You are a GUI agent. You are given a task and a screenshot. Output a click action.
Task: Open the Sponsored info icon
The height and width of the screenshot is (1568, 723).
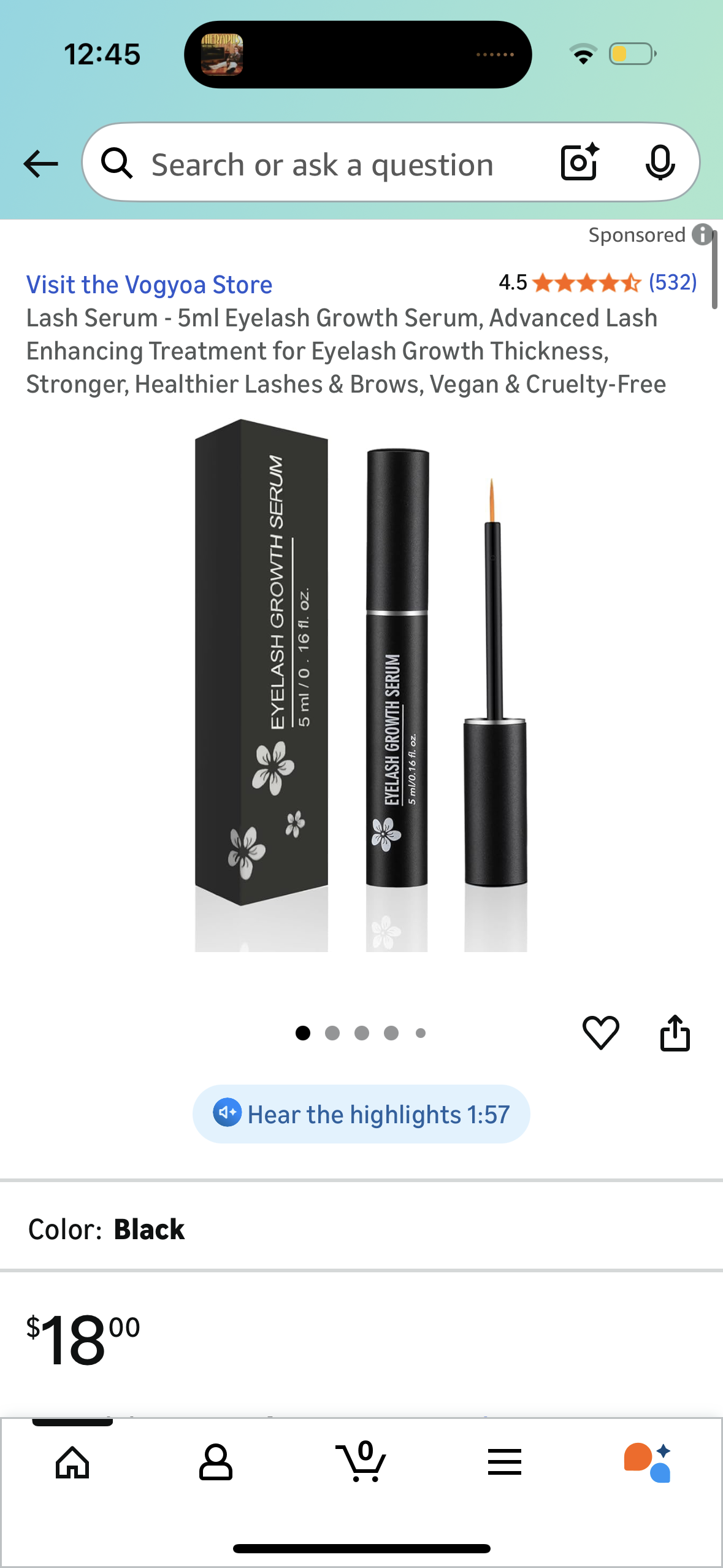coord(702,234)
